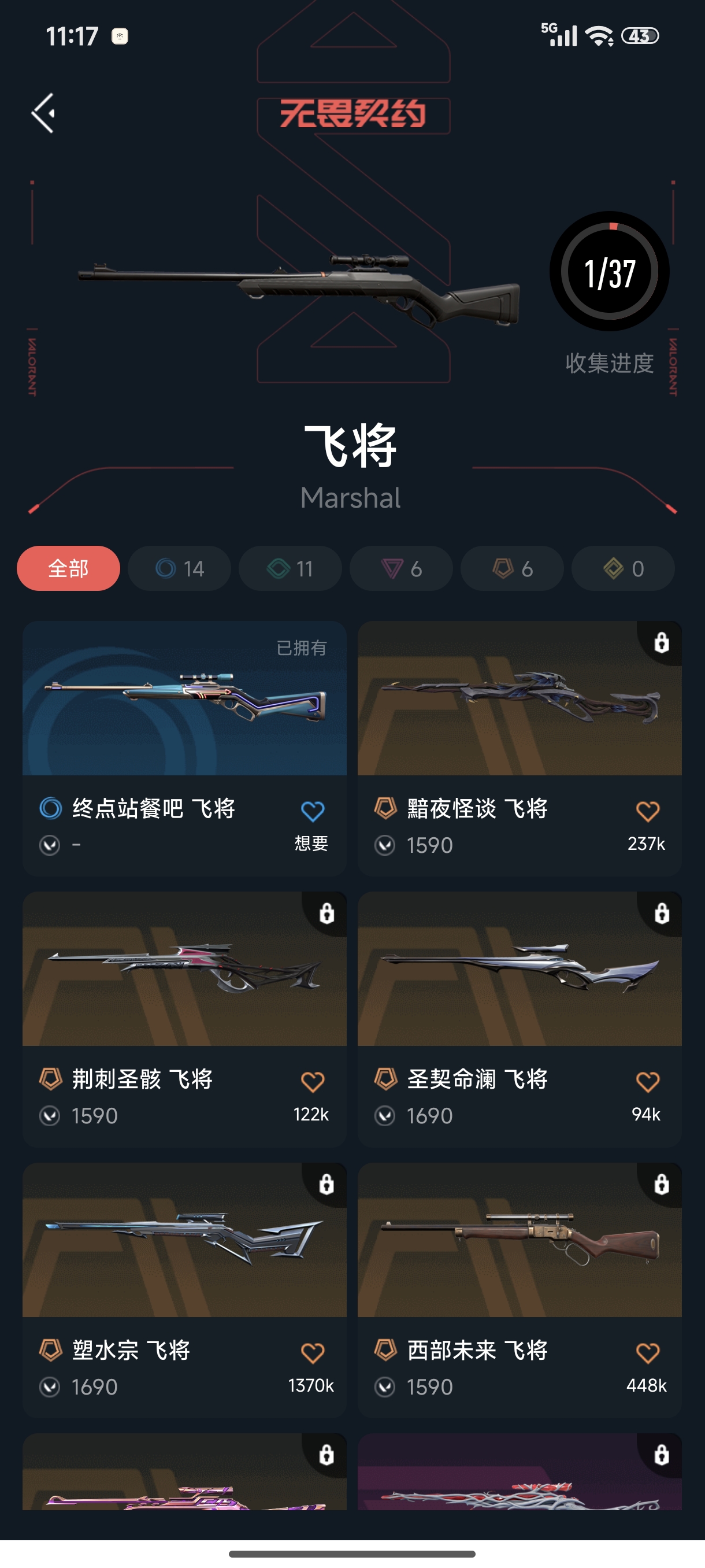Filter skins by the green tier showing 11

coord(290,568)
